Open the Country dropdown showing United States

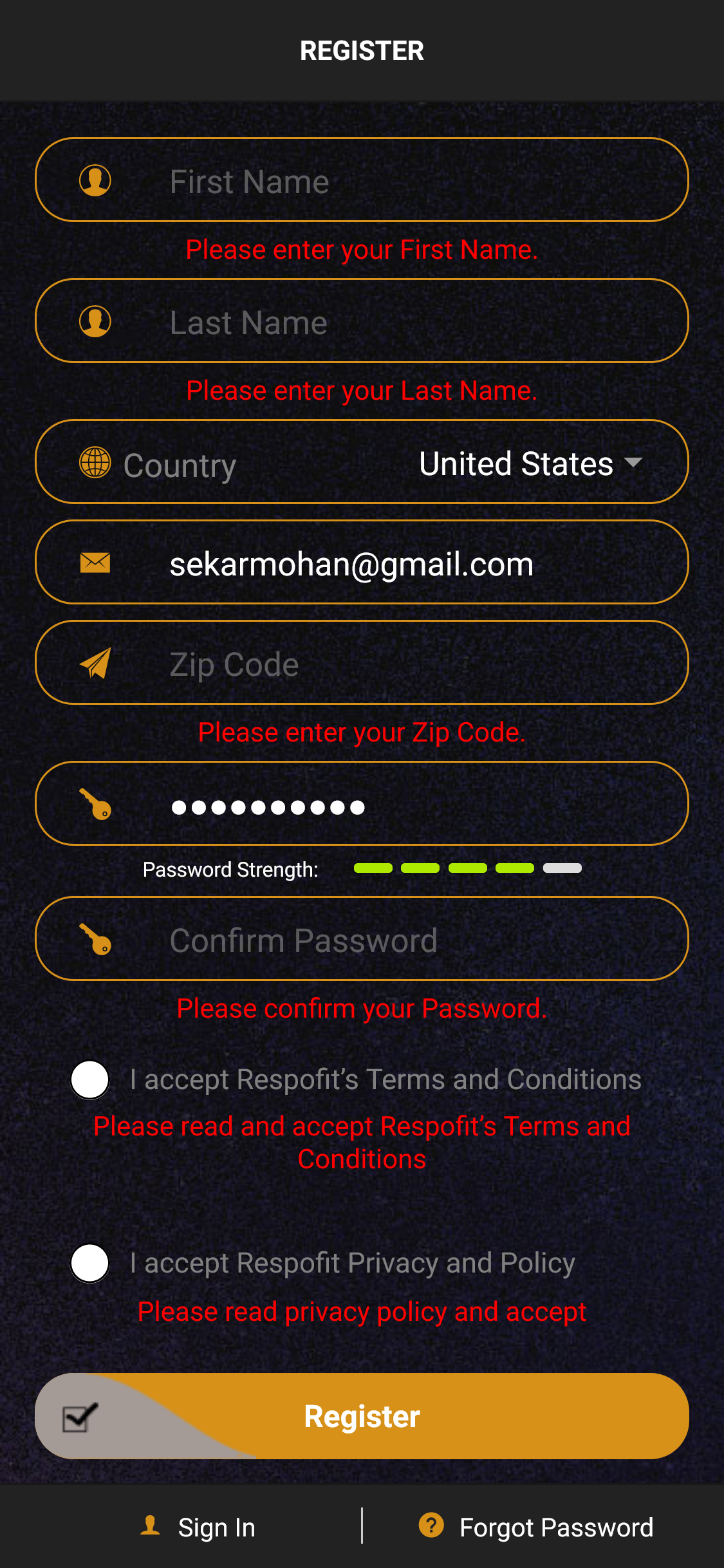pyautogui.click(x=529, y=463)
